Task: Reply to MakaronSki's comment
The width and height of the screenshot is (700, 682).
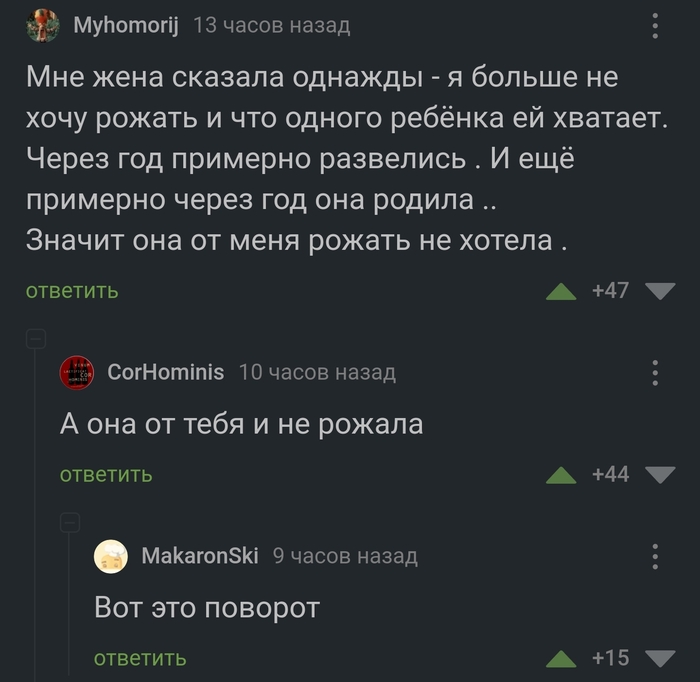Action: 140,658
